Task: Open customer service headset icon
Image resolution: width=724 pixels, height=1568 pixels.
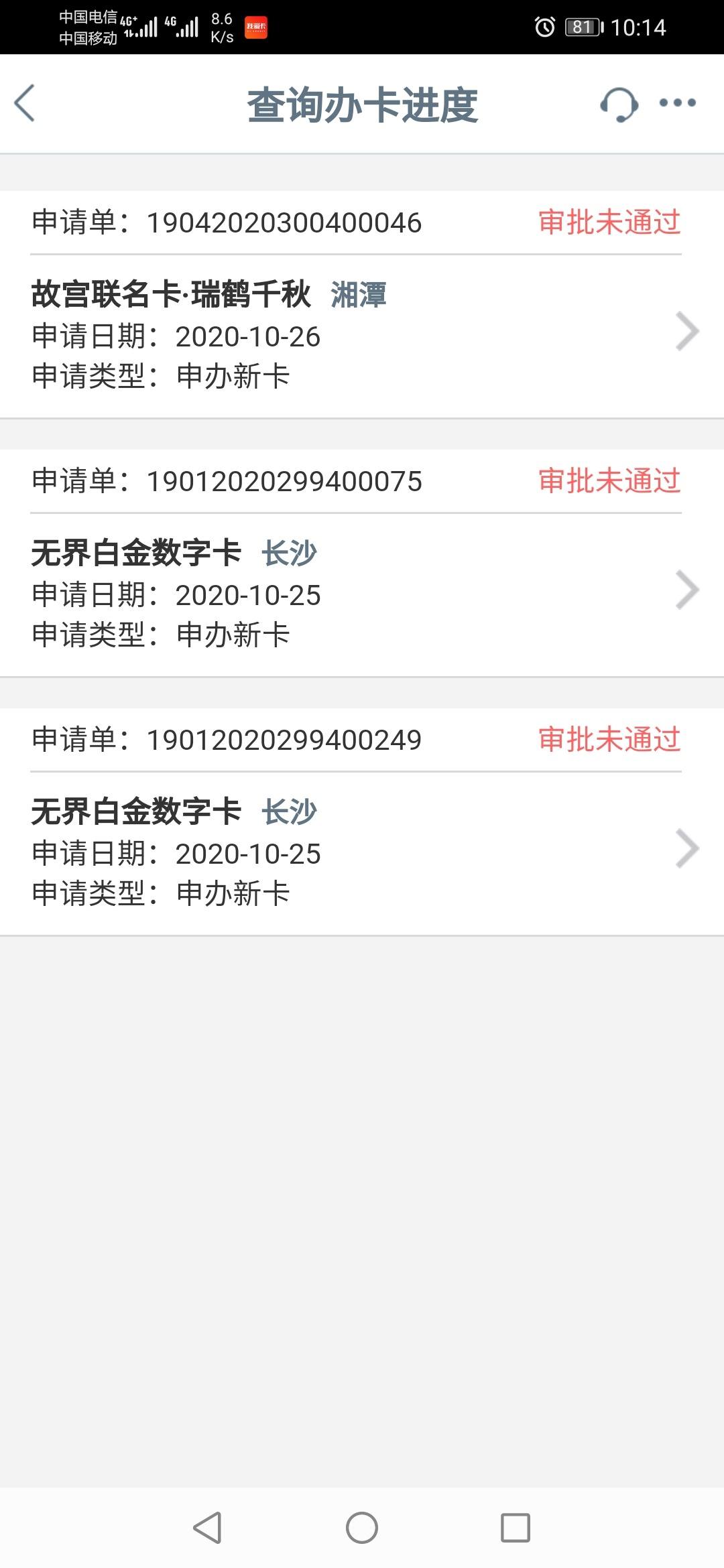Action: (618, 105)
